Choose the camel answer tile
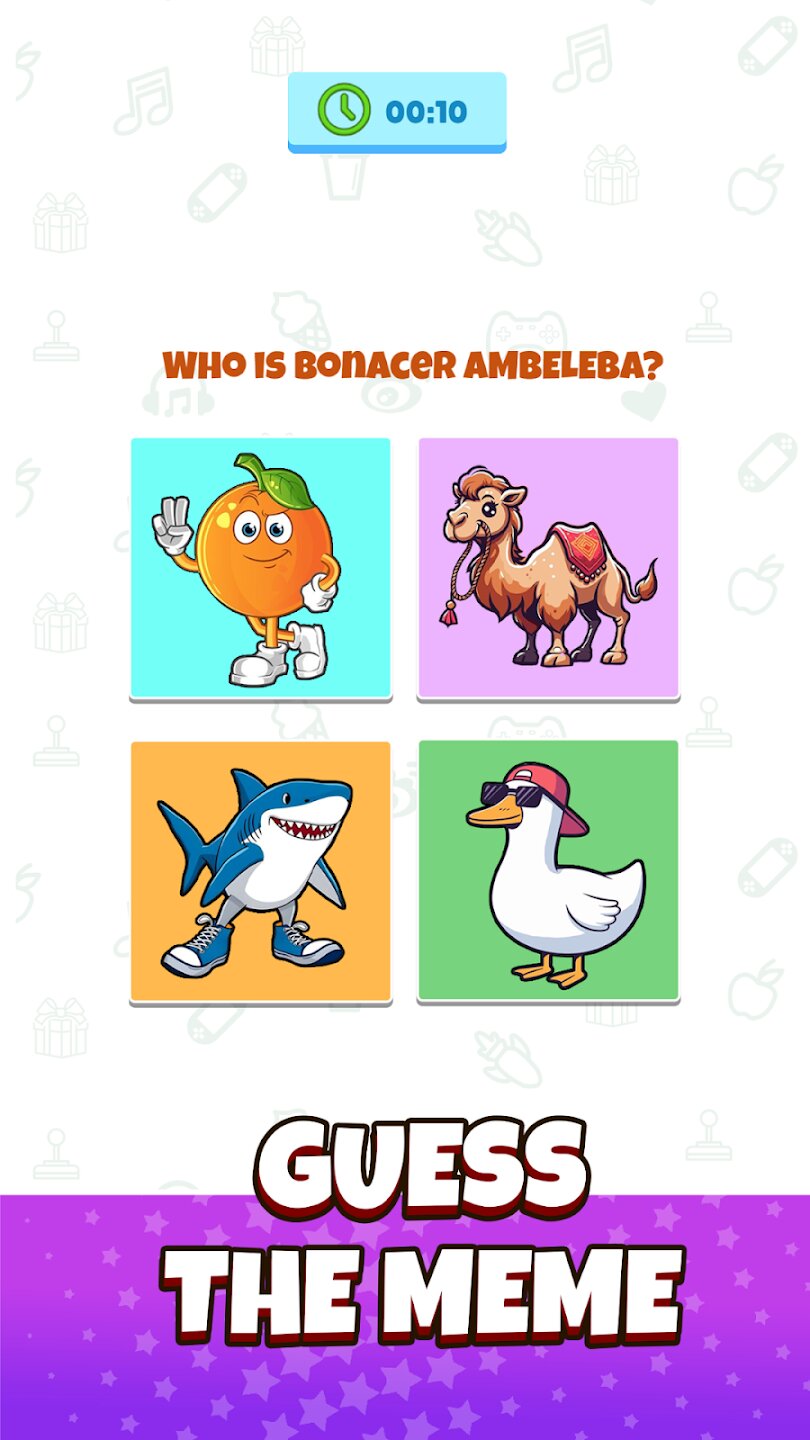Image resolution: width=810 pixels, height=1440 pixels. tap(548, 568)
